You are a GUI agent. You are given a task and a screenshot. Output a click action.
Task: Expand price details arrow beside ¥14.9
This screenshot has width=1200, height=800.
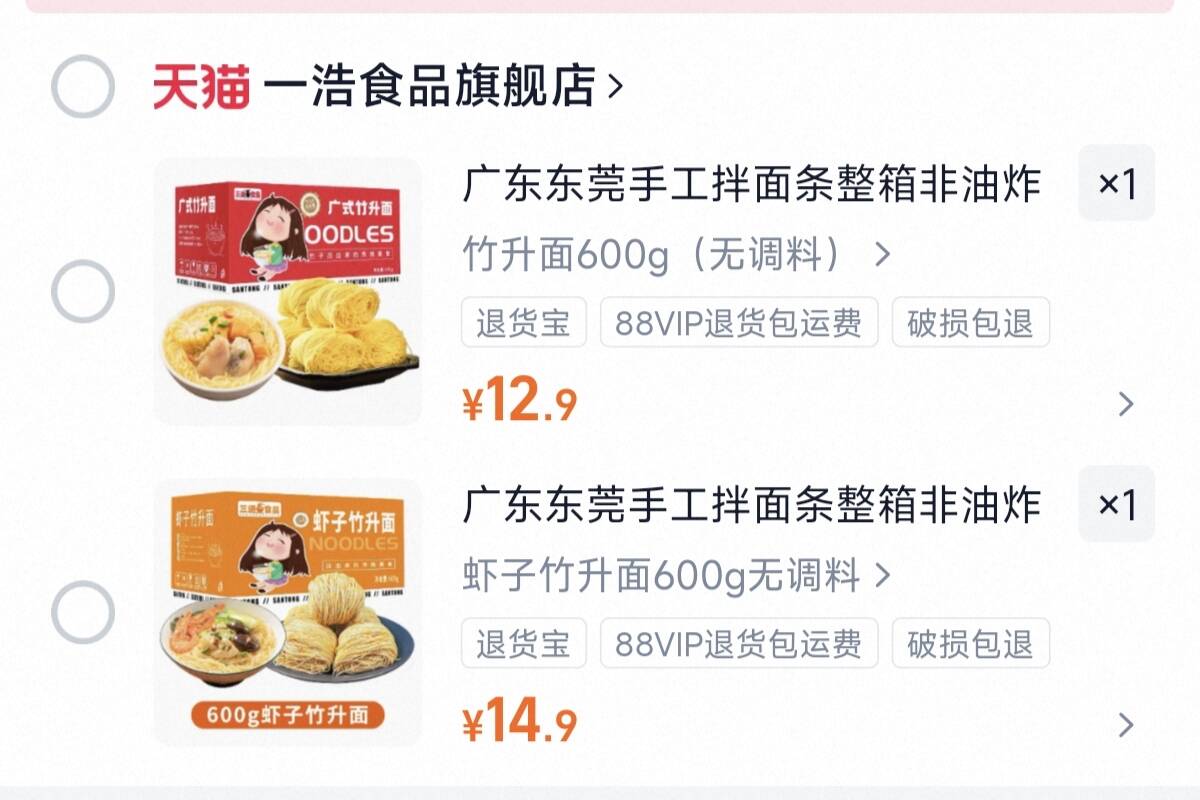[x=1126, y=724]
